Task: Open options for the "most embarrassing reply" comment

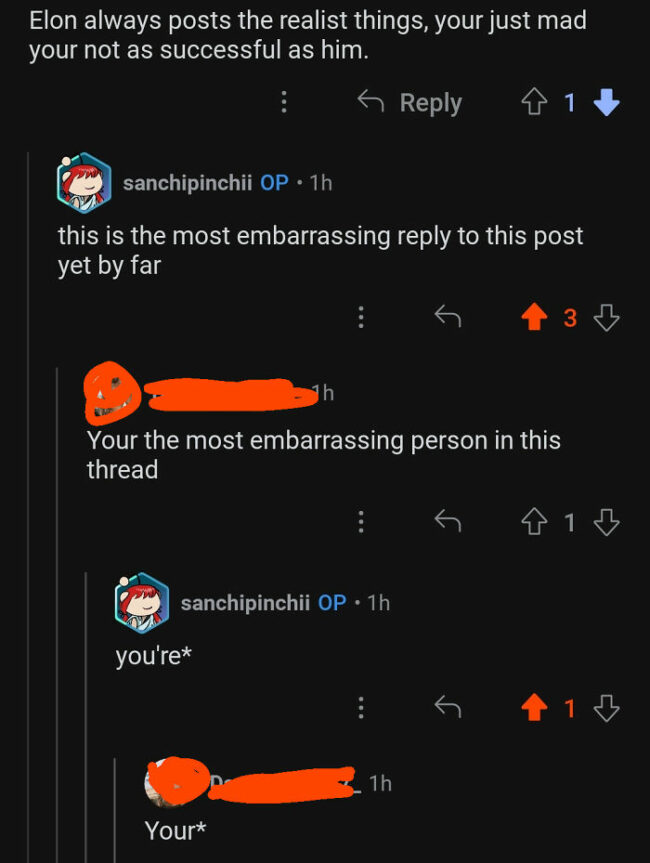Action: point(360,318)
